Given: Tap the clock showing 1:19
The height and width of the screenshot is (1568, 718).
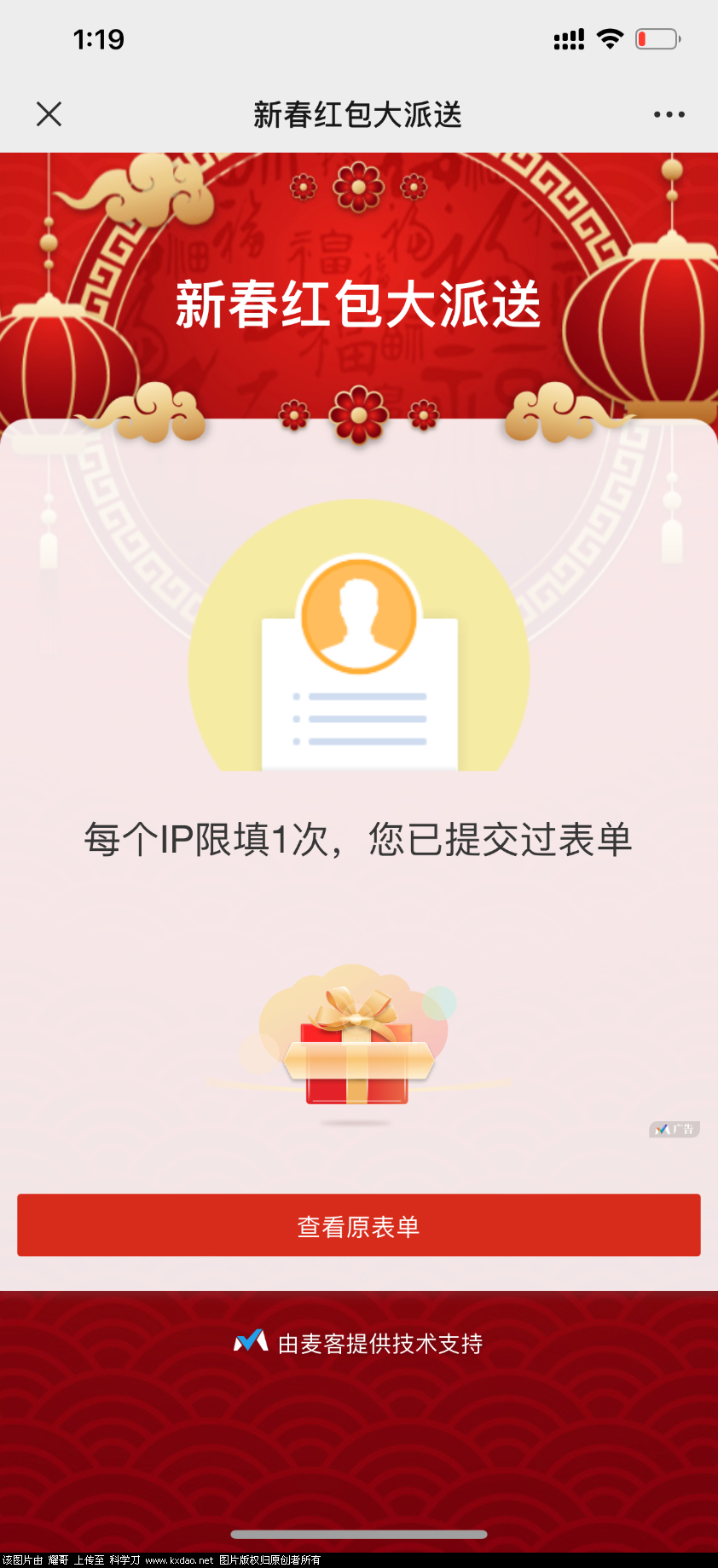Looking at the screenshot, I should click(x=100, y=38).
